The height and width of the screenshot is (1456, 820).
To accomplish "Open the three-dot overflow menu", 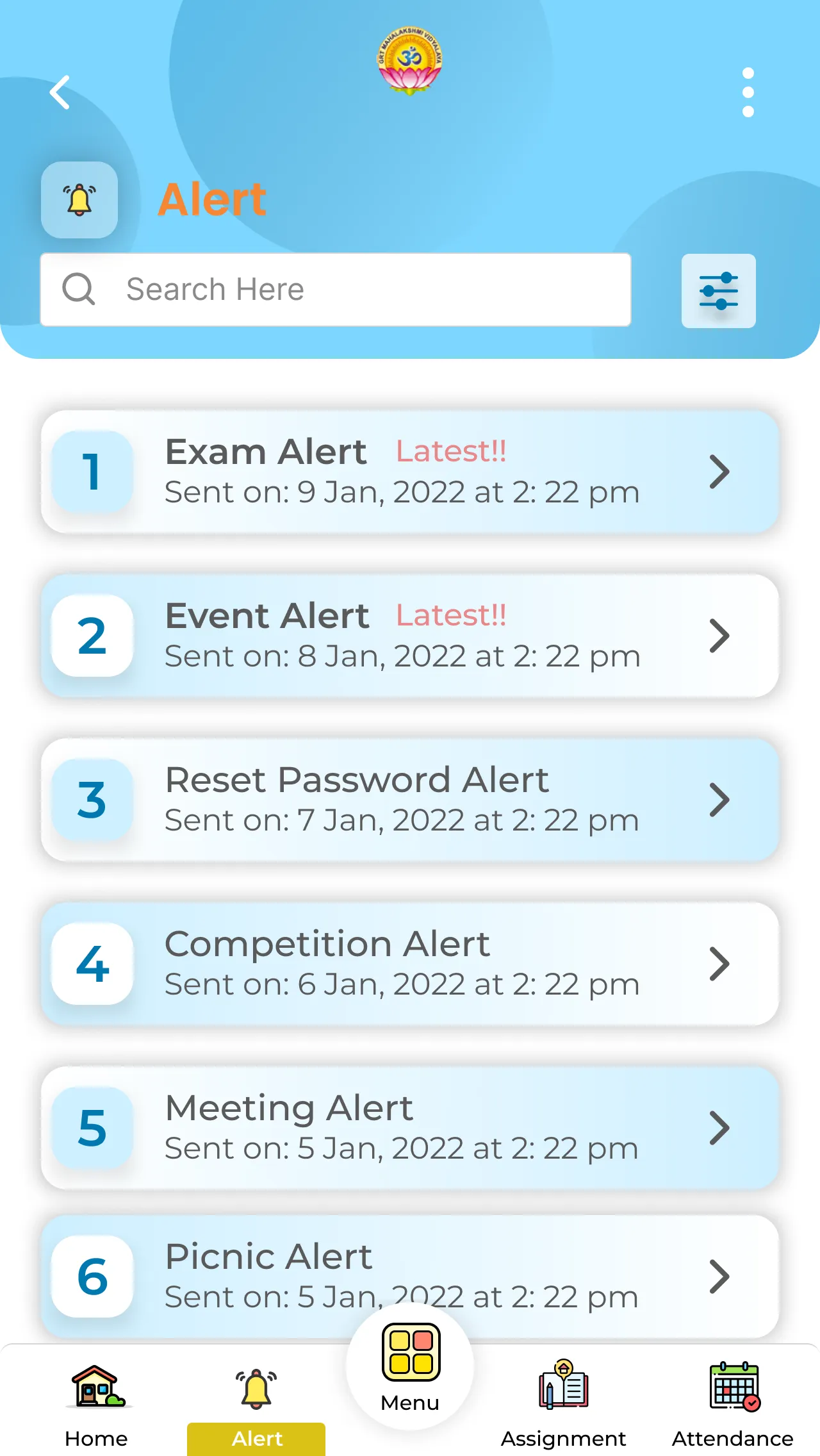I will [748, 91].
